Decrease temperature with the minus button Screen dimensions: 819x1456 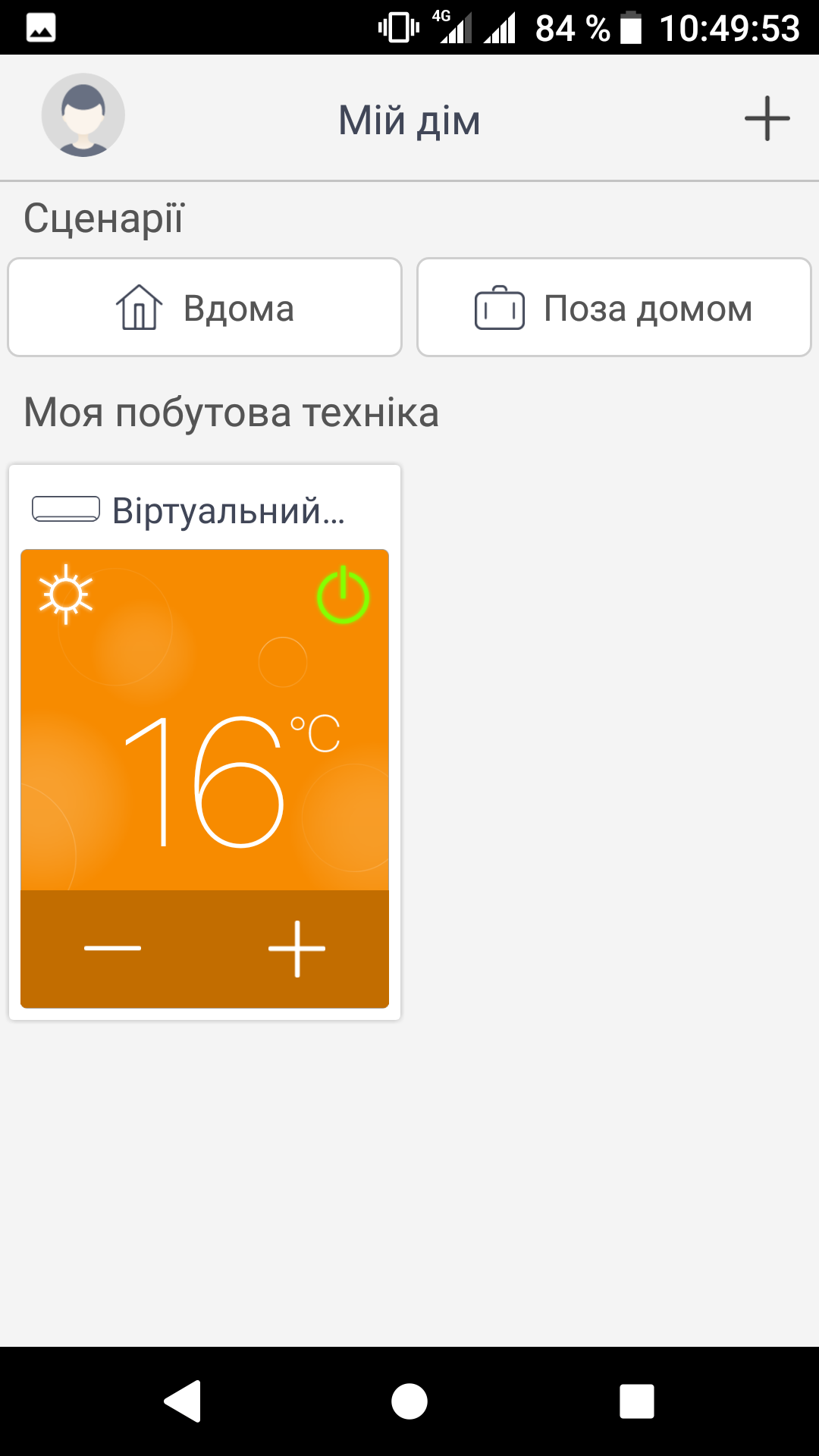(113, 949)
